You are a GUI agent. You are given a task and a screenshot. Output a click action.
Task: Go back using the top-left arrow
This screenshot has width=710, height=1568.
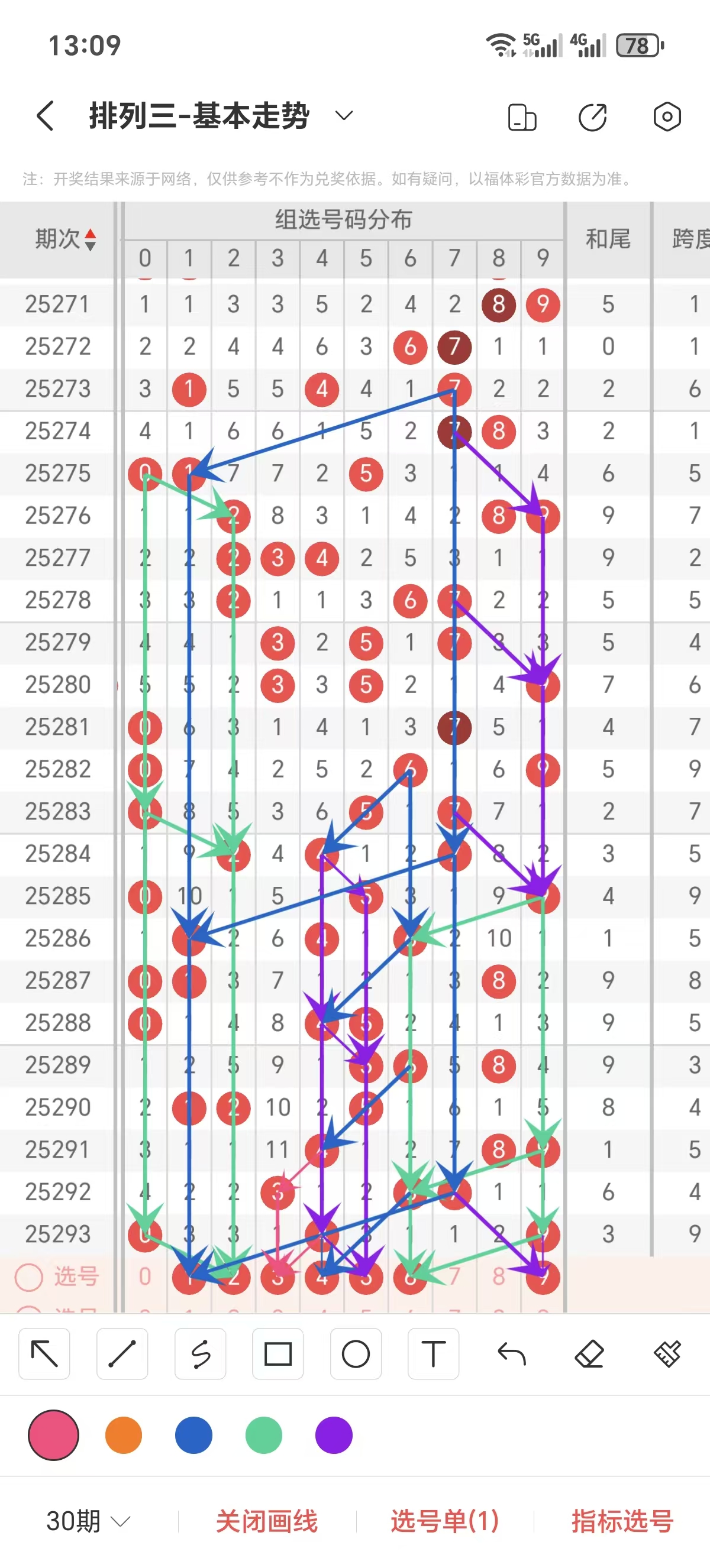click(46, 116)
